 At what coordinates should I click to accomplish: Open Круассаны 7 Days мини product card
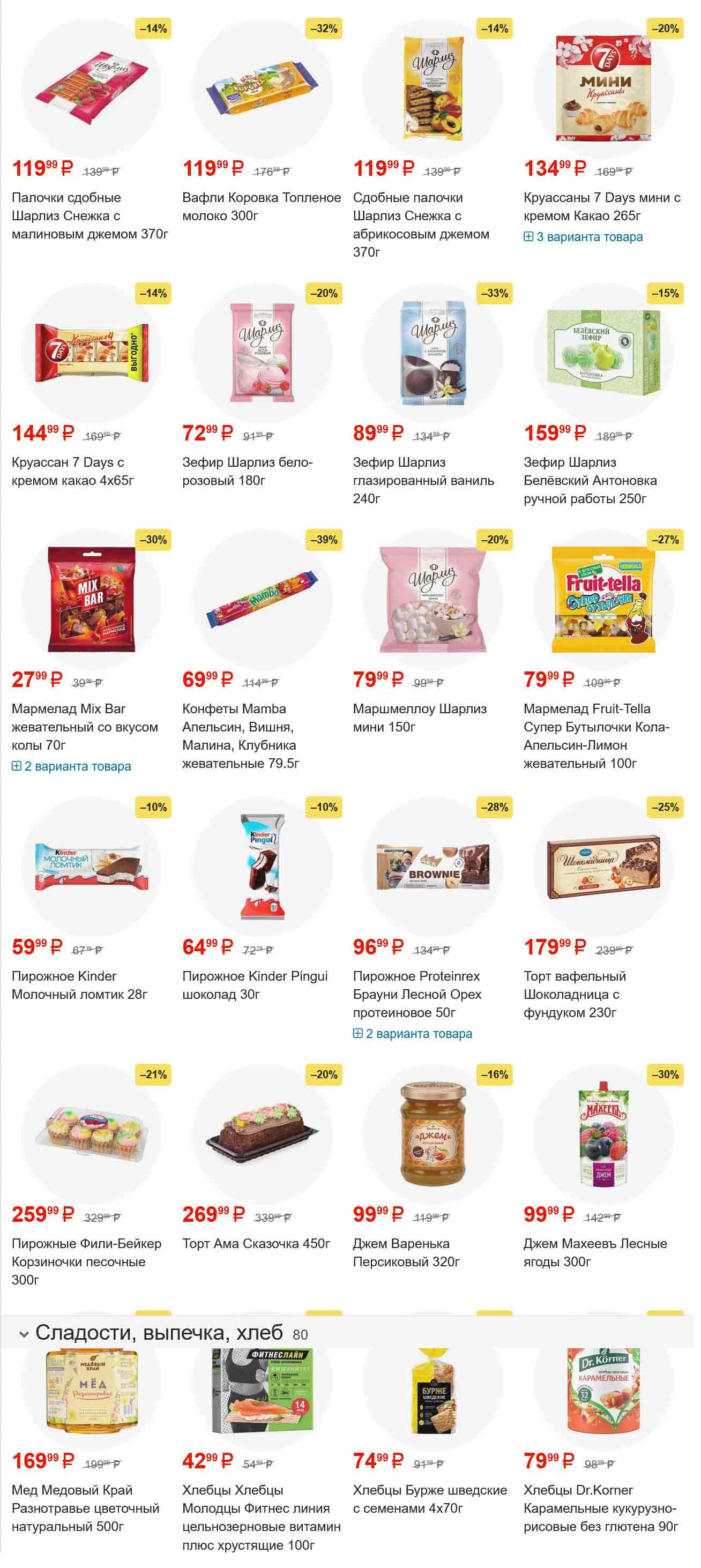(x=601, y=206)
